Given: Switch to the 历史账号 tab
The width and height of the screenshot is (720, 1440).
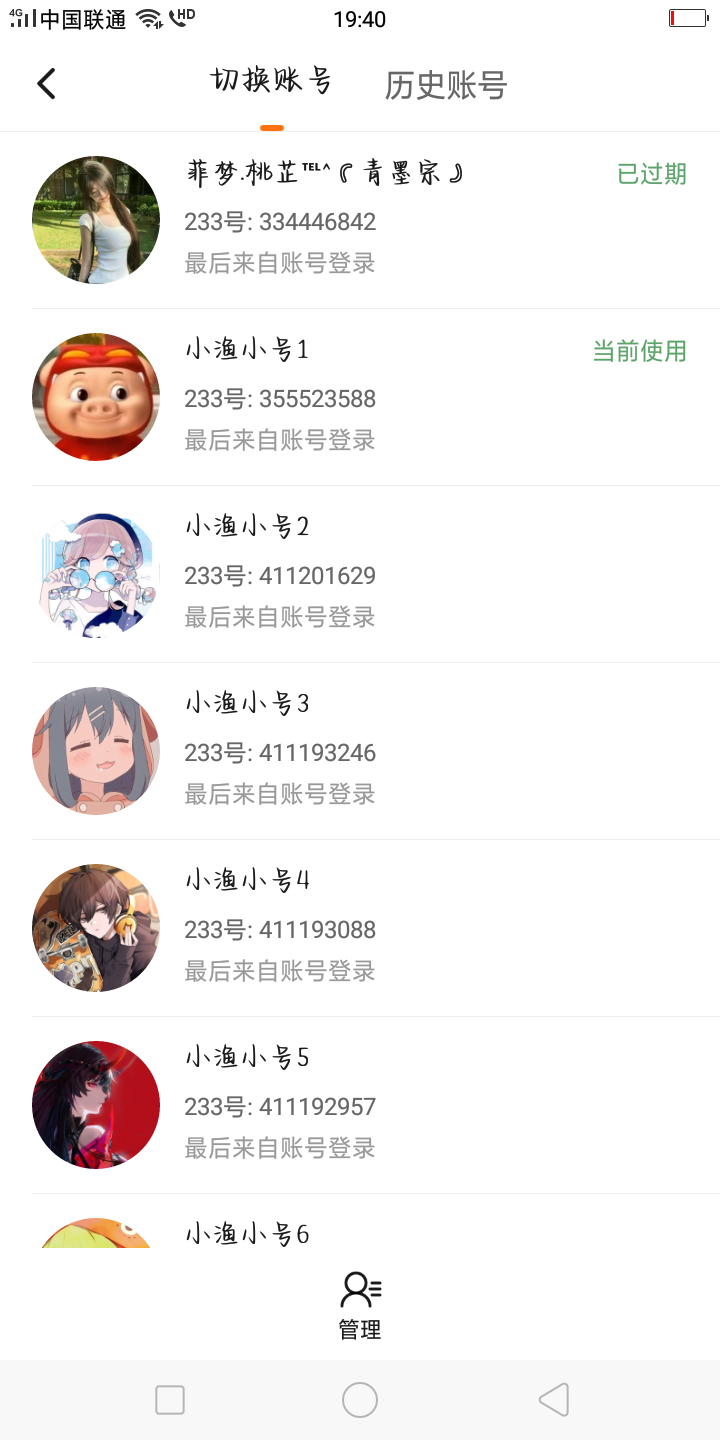Looking at the screenshot, I should click(446, 86).
